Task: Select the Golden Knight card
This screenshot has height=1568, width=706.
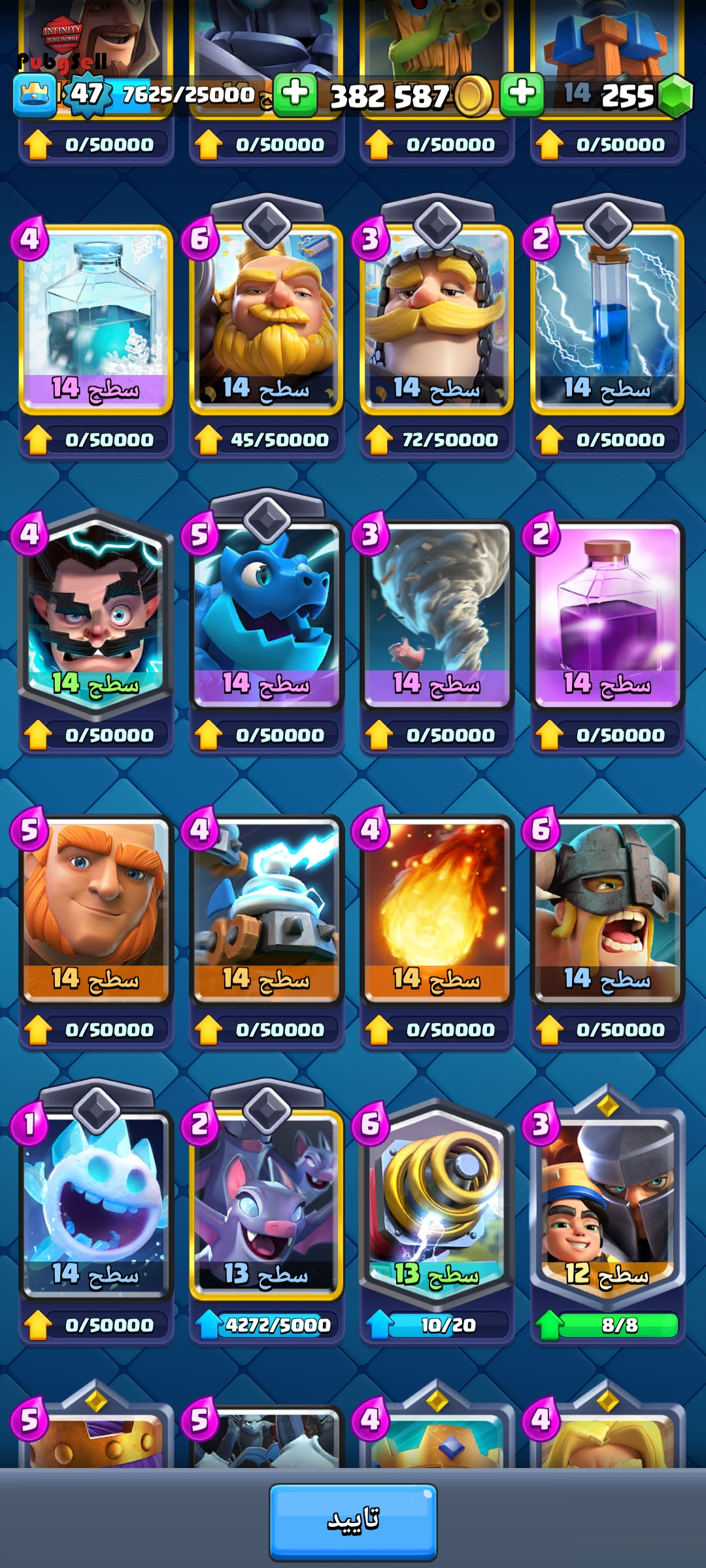Action: [266, 320]
